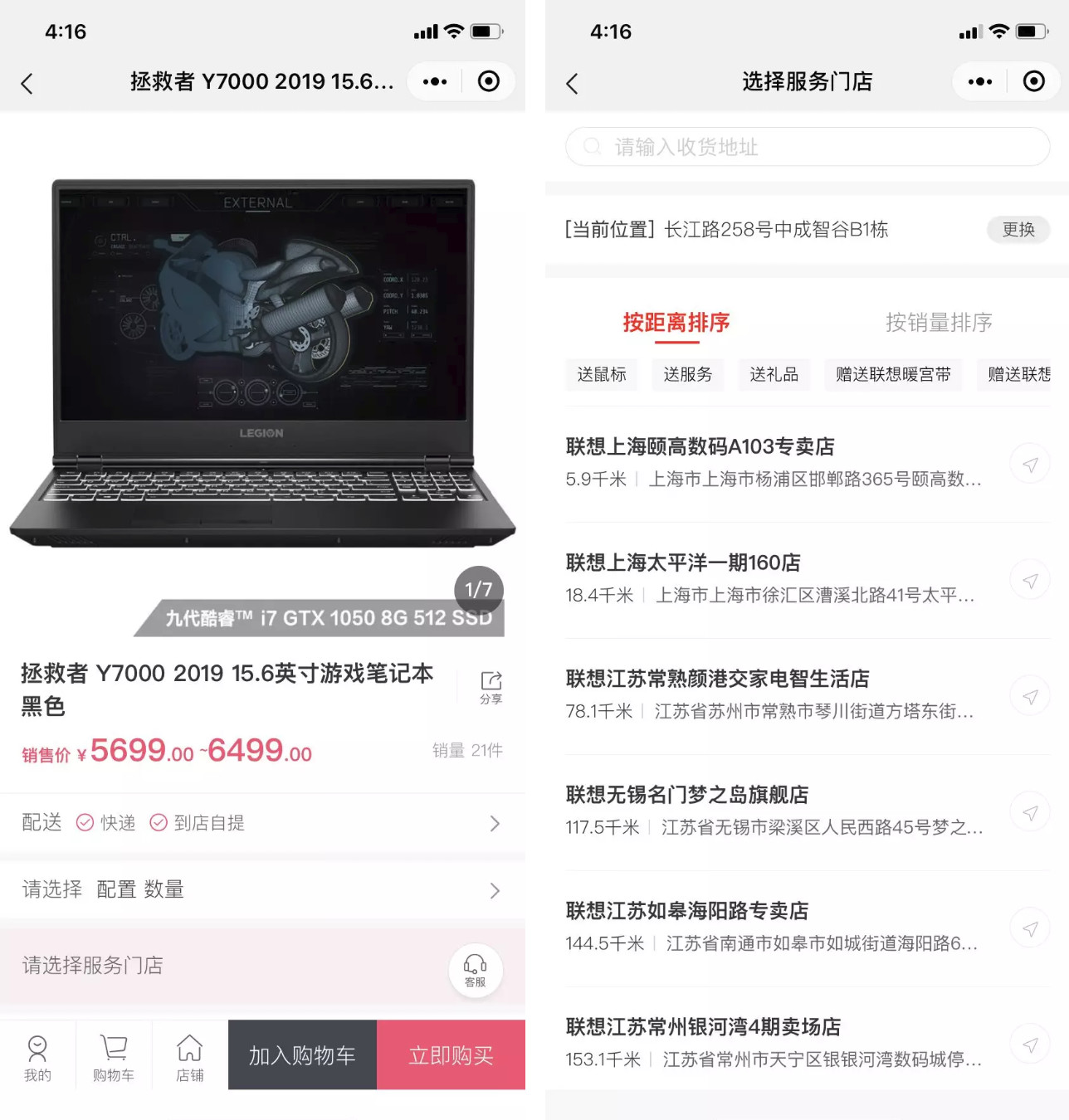Select the 赠送联想暖宫带 filter chip
The height and width of the screenshot is (1120, 1069).
coord(893,375)
